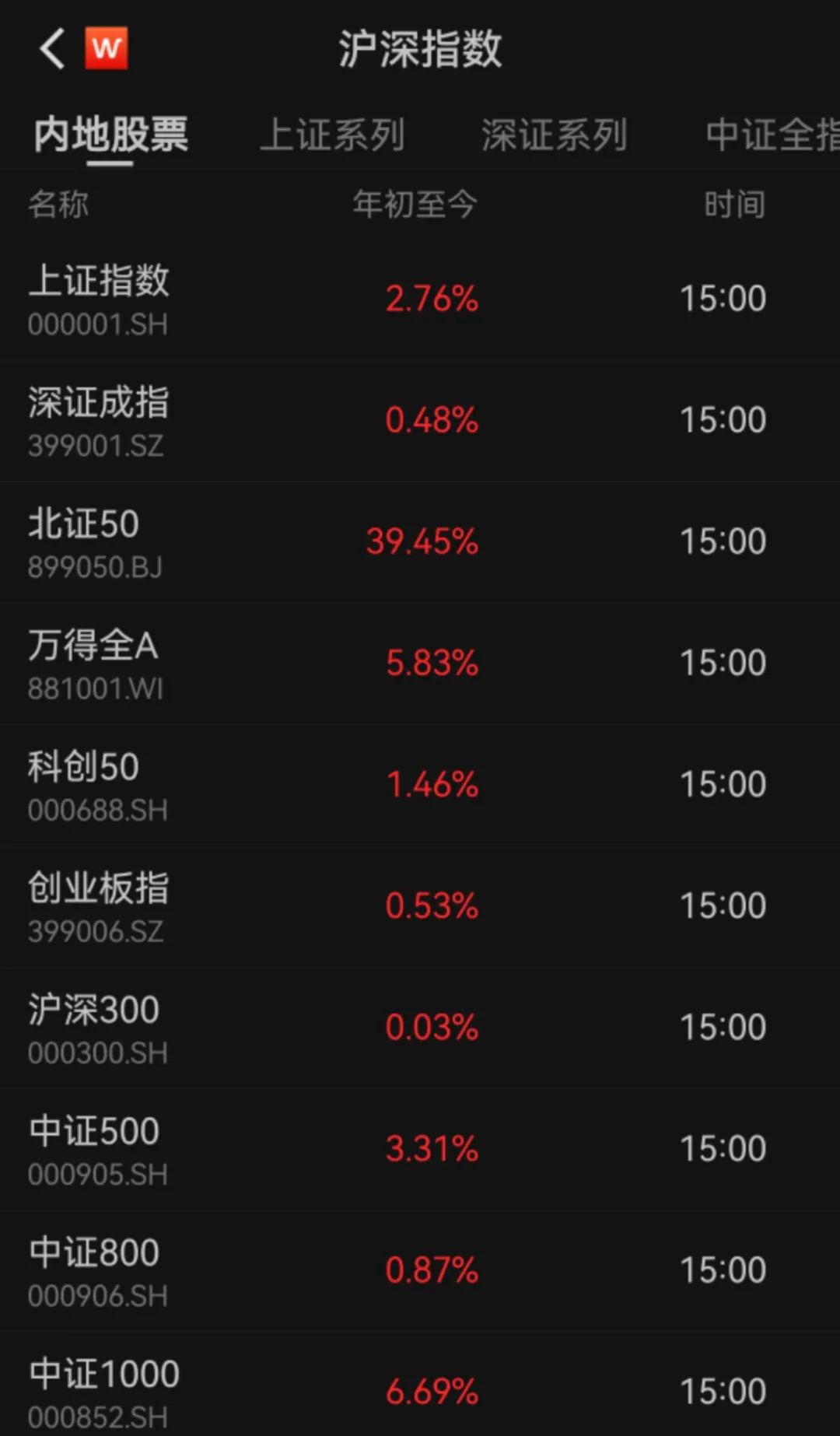Viewport: 840px width, 1436px height.
Task: Open the 沪深300 index row
Action: 420,1027
